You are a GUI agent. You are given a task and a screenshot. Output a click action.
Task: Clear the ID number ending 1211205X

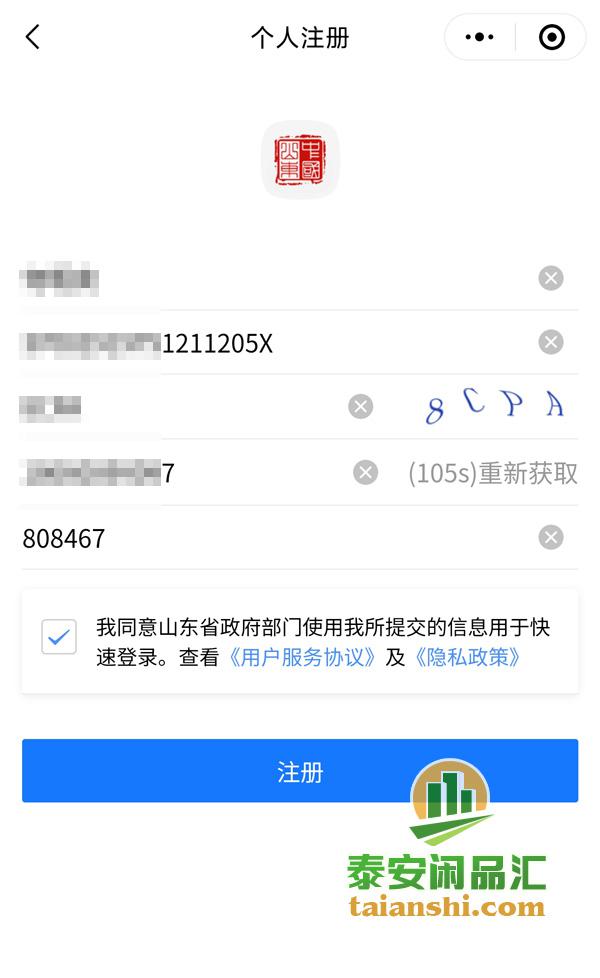point(551,342)
